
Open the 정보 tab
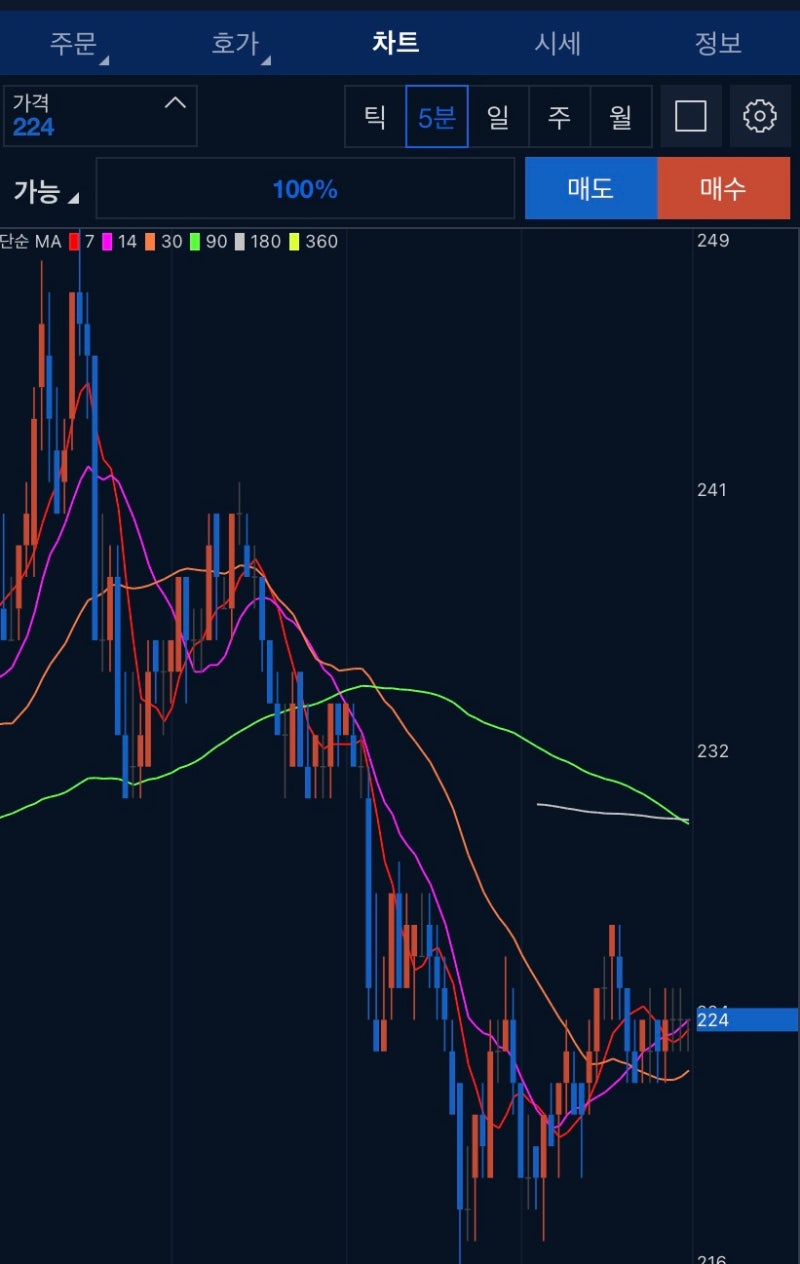tap(718, 44)
